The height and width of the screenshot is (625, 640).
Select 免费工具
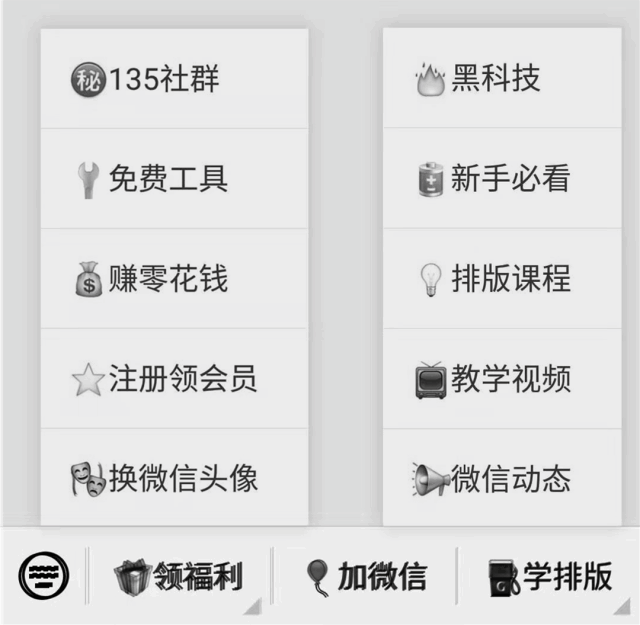[174, 178]
